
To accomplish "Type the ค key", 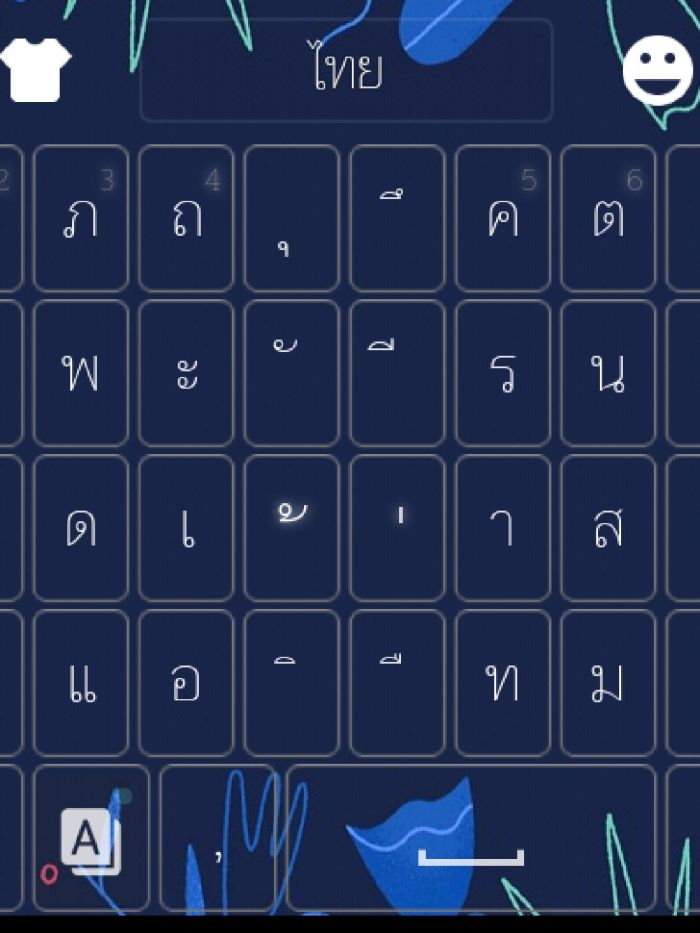I will tap(503, 218).
